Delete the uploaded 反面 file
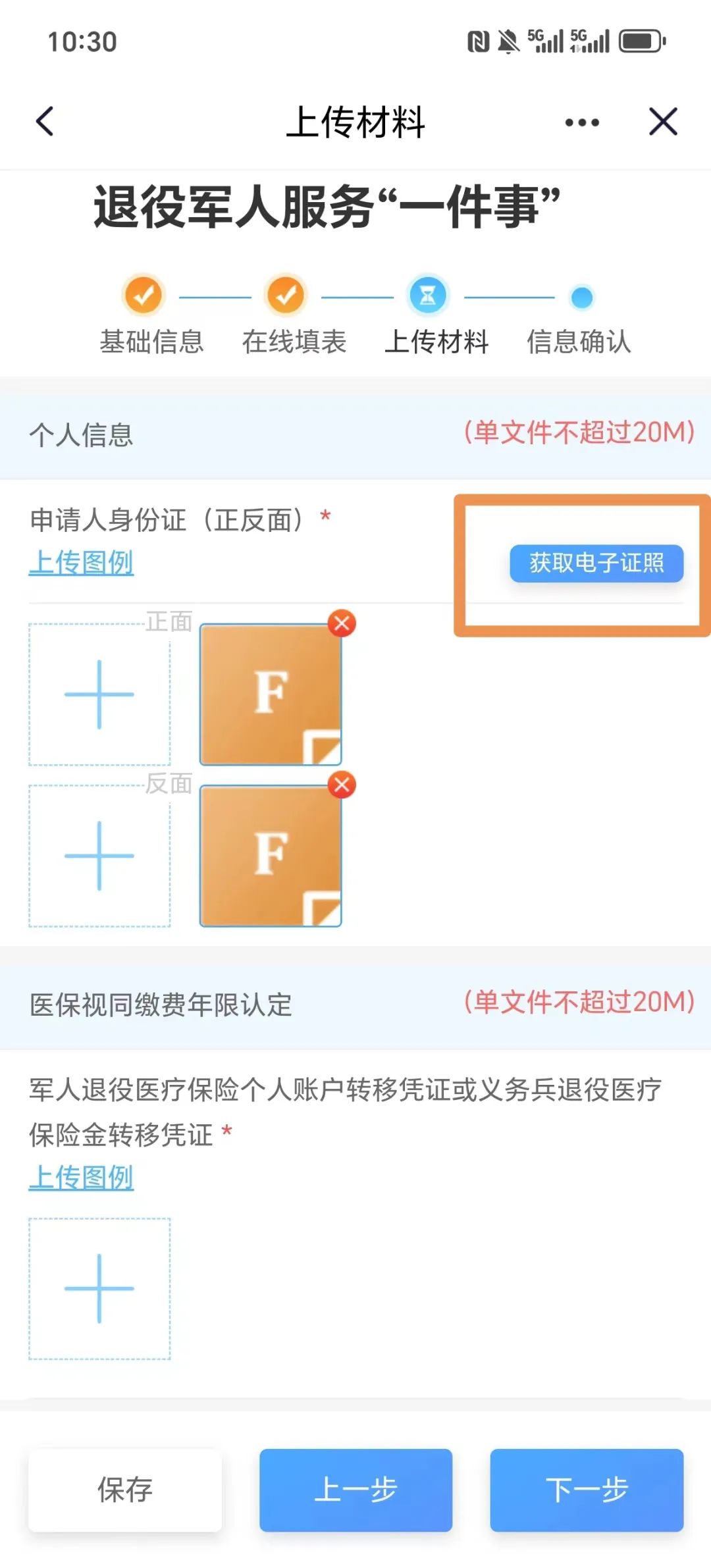This screenshot has width=711, height=1568. tap(342, 785)
